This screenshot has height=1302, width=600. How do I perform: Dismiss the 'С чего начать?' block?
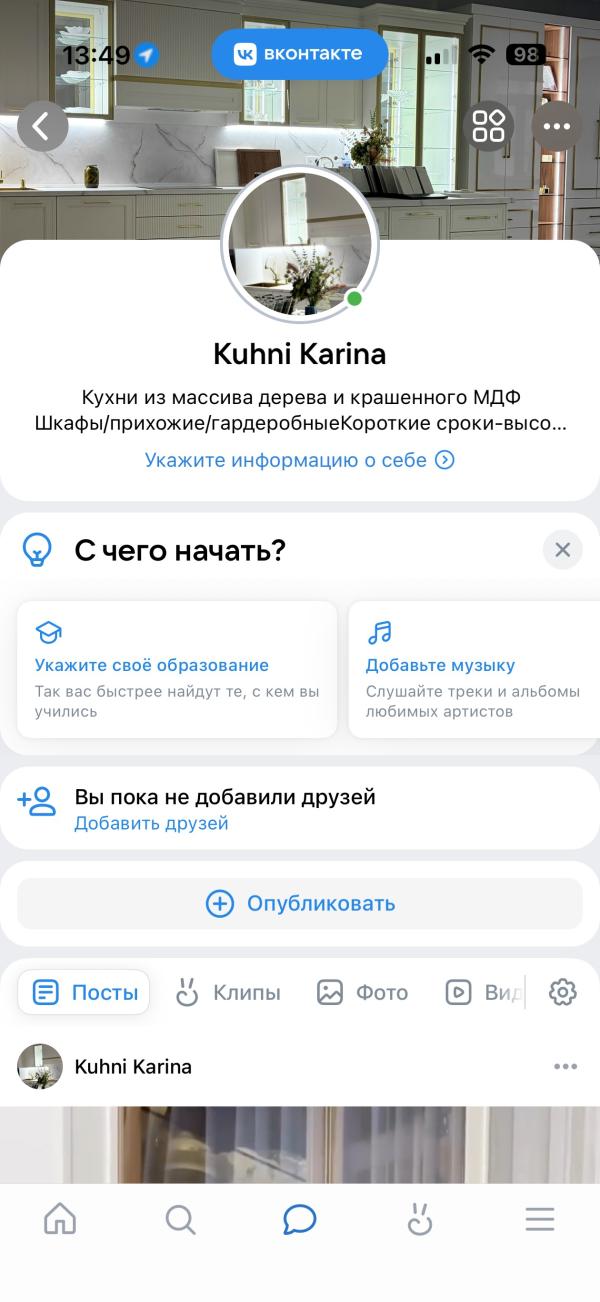(x=562, y=549)
